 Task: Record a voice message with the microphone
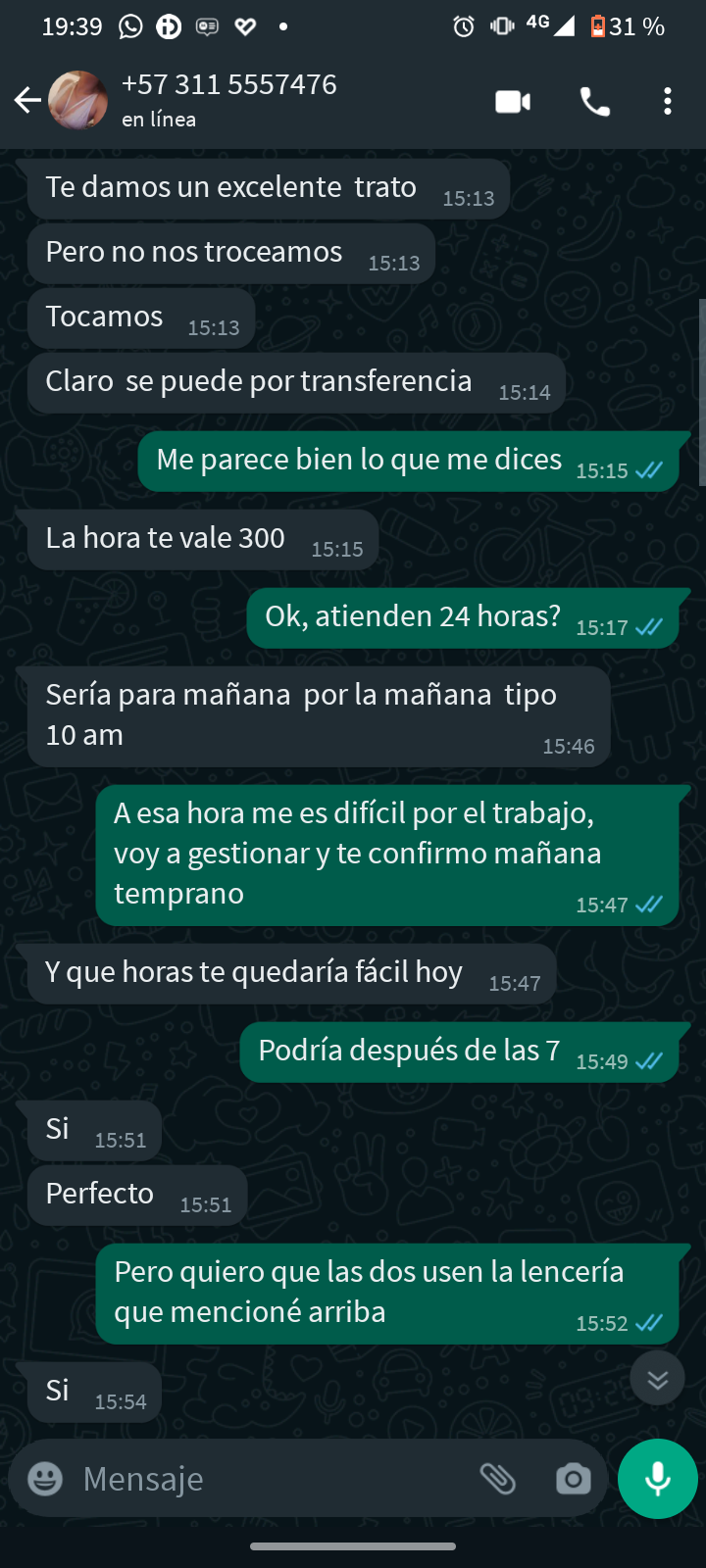(658, 1478)
